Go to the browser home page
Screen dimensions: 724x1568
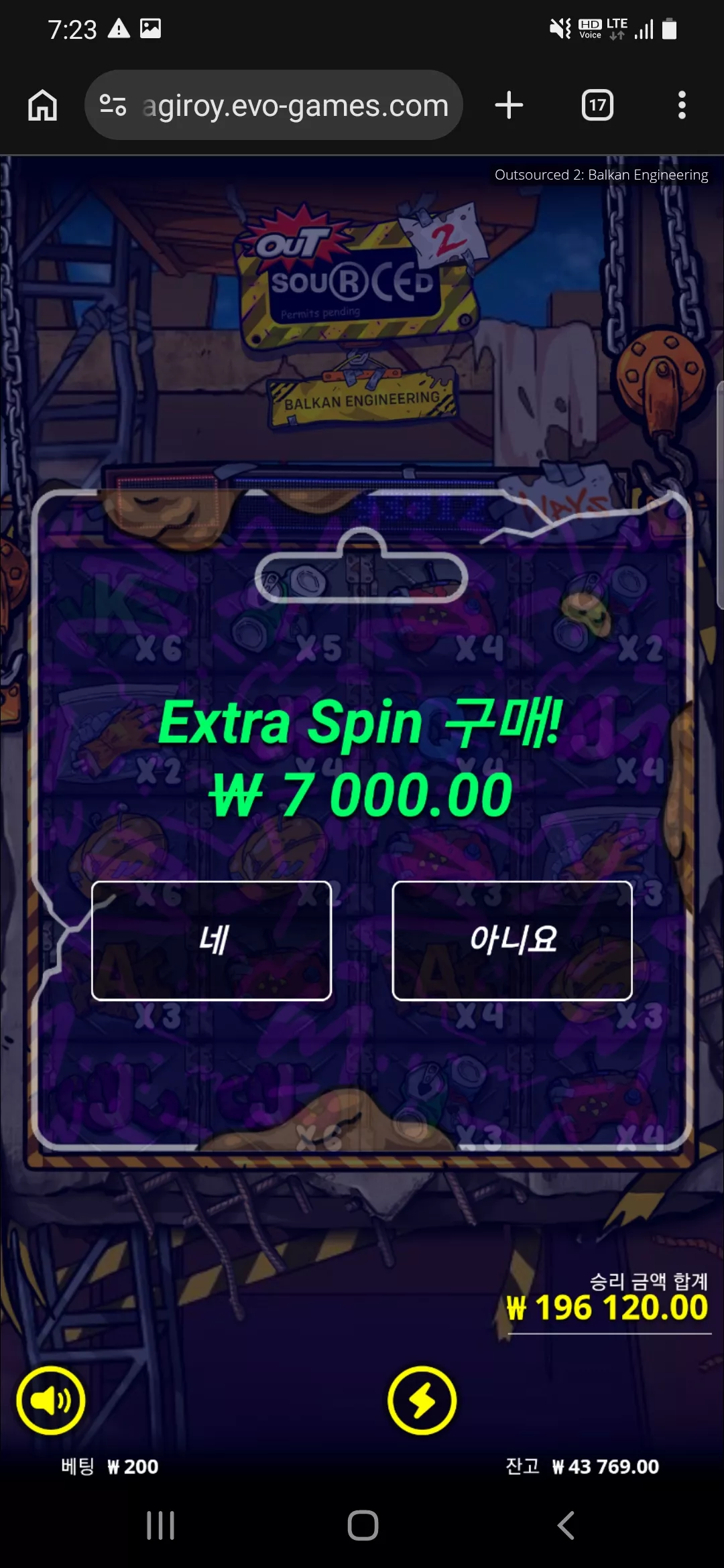(x=42, y=105)
